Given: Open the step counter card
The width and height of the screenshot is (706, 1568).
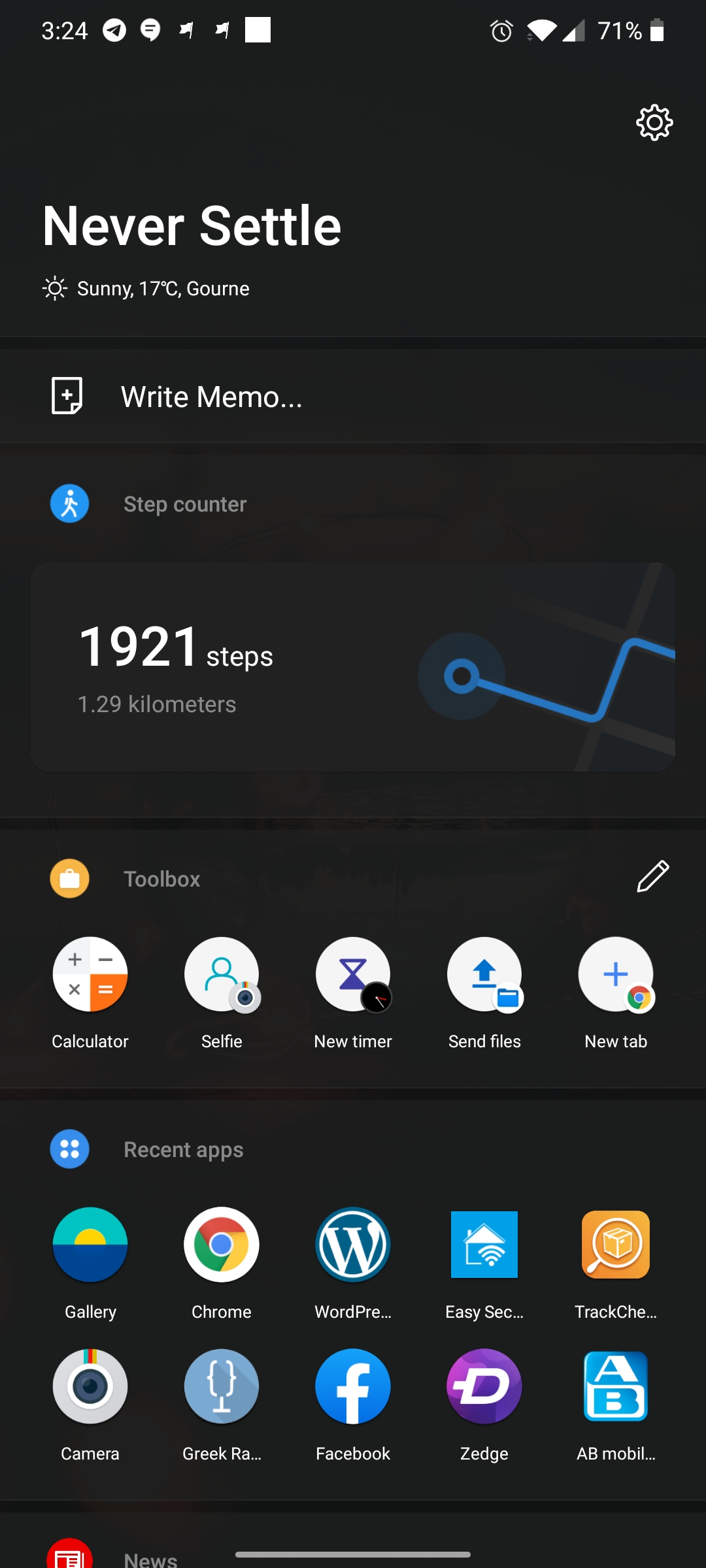Looking at the screenshot, I should pyautogui.click(x=353, y=666).
